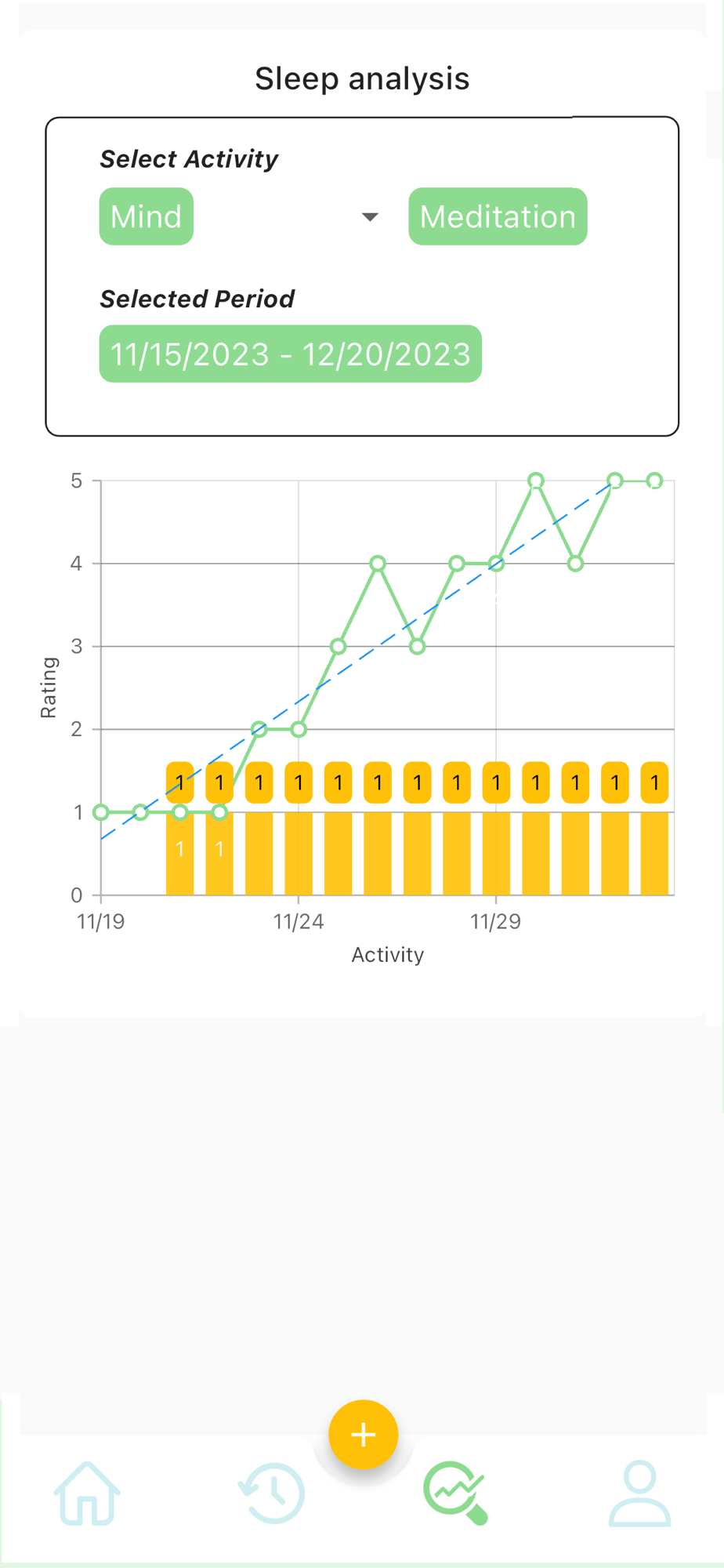The width and height of the screenshot is (724, 1568).
Task: Add a new entry with plus button
Action: (363, 1434)
